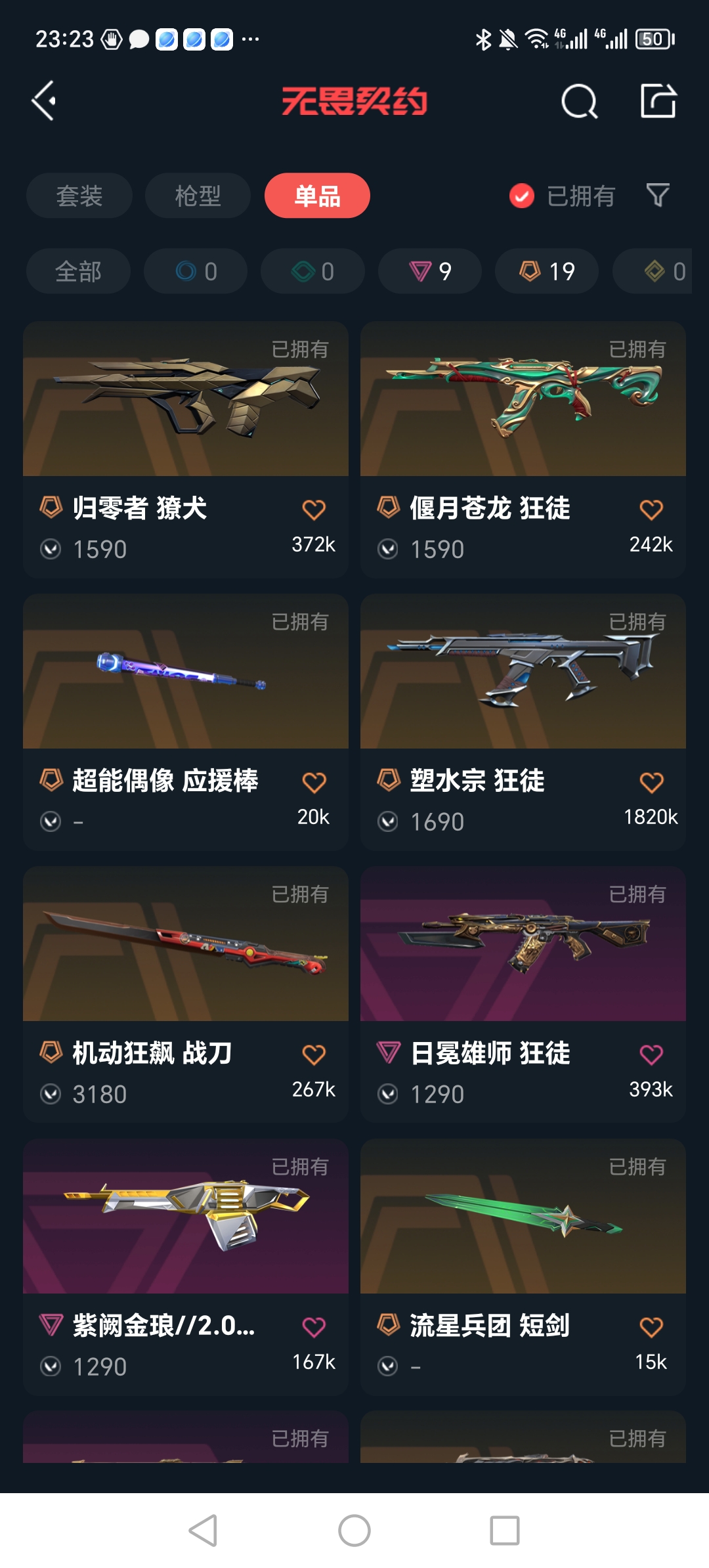This screenshot has width=709, height=1568.
Task: Select the blue rarity filter showing 0
Action: 196,271
